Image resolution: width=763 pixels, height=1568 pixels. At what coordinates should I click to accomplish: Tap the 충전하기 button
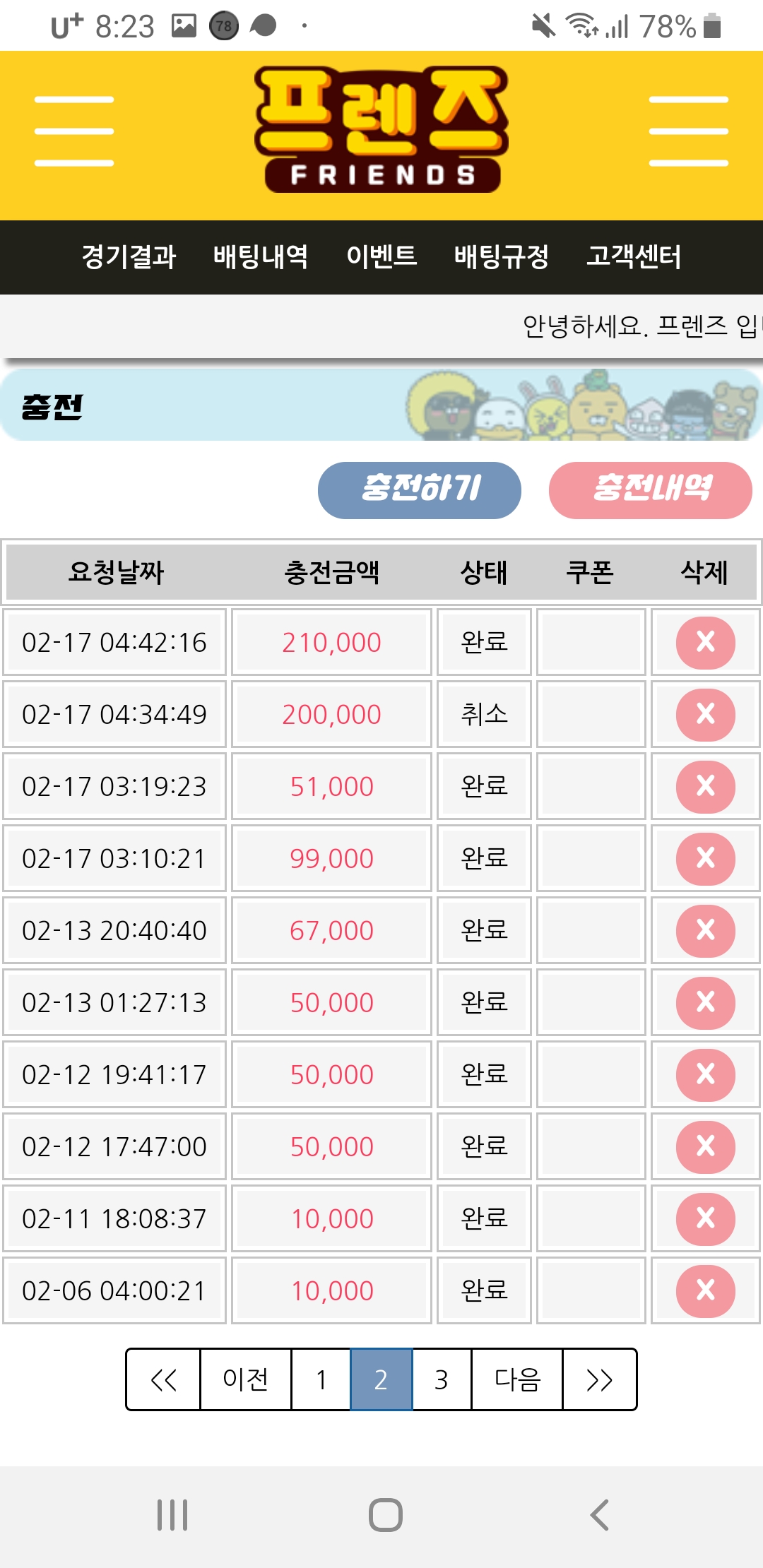coord(420,490)
